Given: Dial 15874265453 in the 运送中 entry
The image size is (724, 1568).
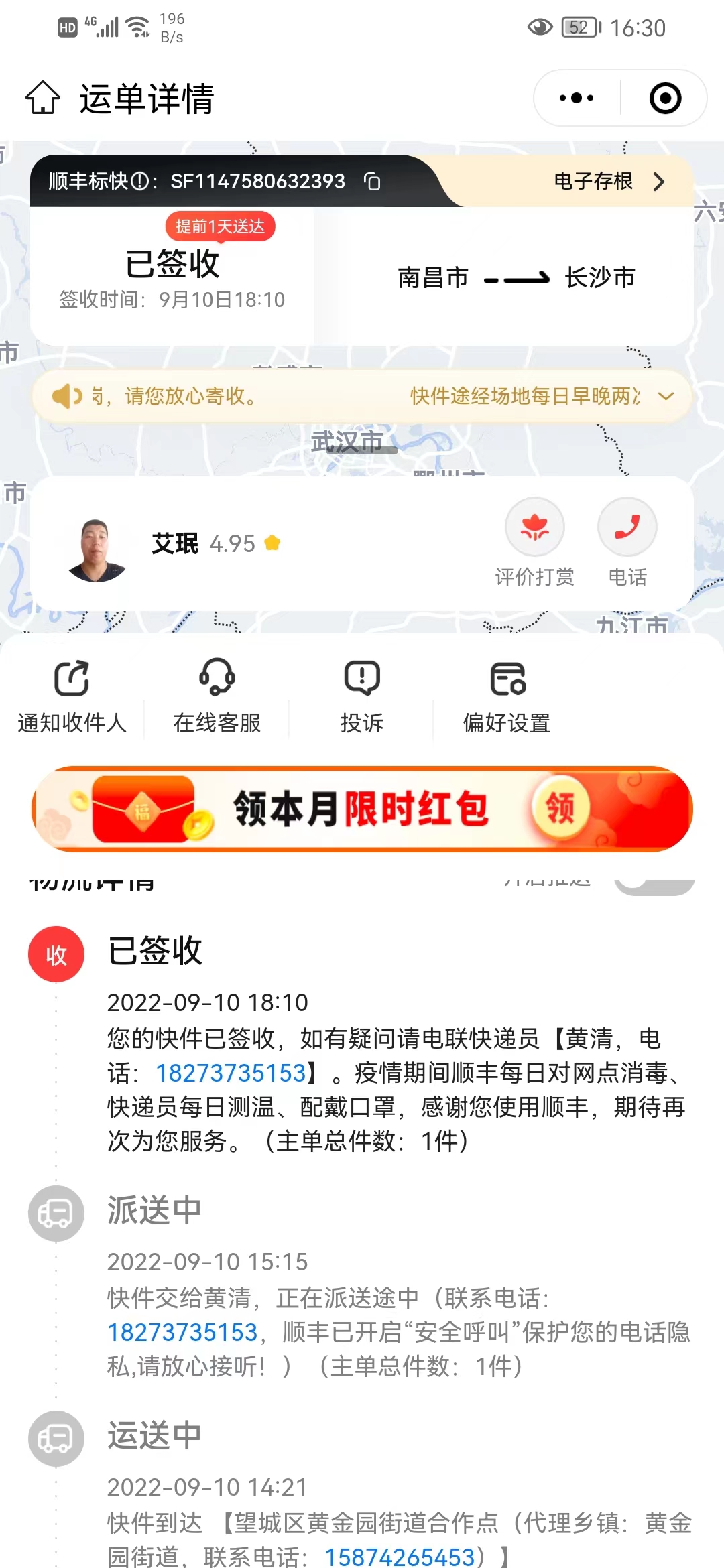Looking at the screenshot, I should (400, 1557).
